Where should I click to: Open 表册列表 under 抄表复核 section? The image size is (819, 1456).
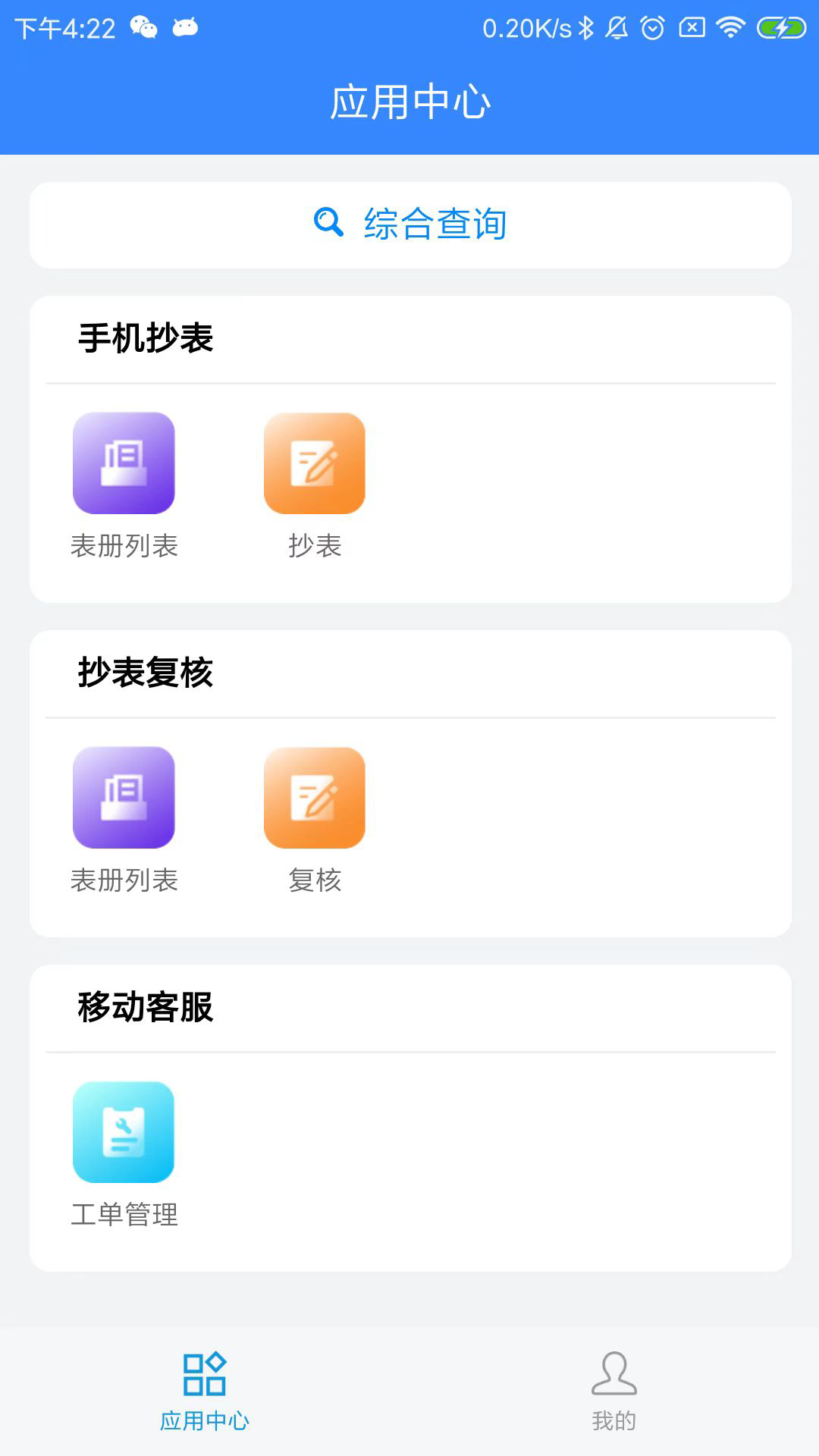(x=124, y=798)
